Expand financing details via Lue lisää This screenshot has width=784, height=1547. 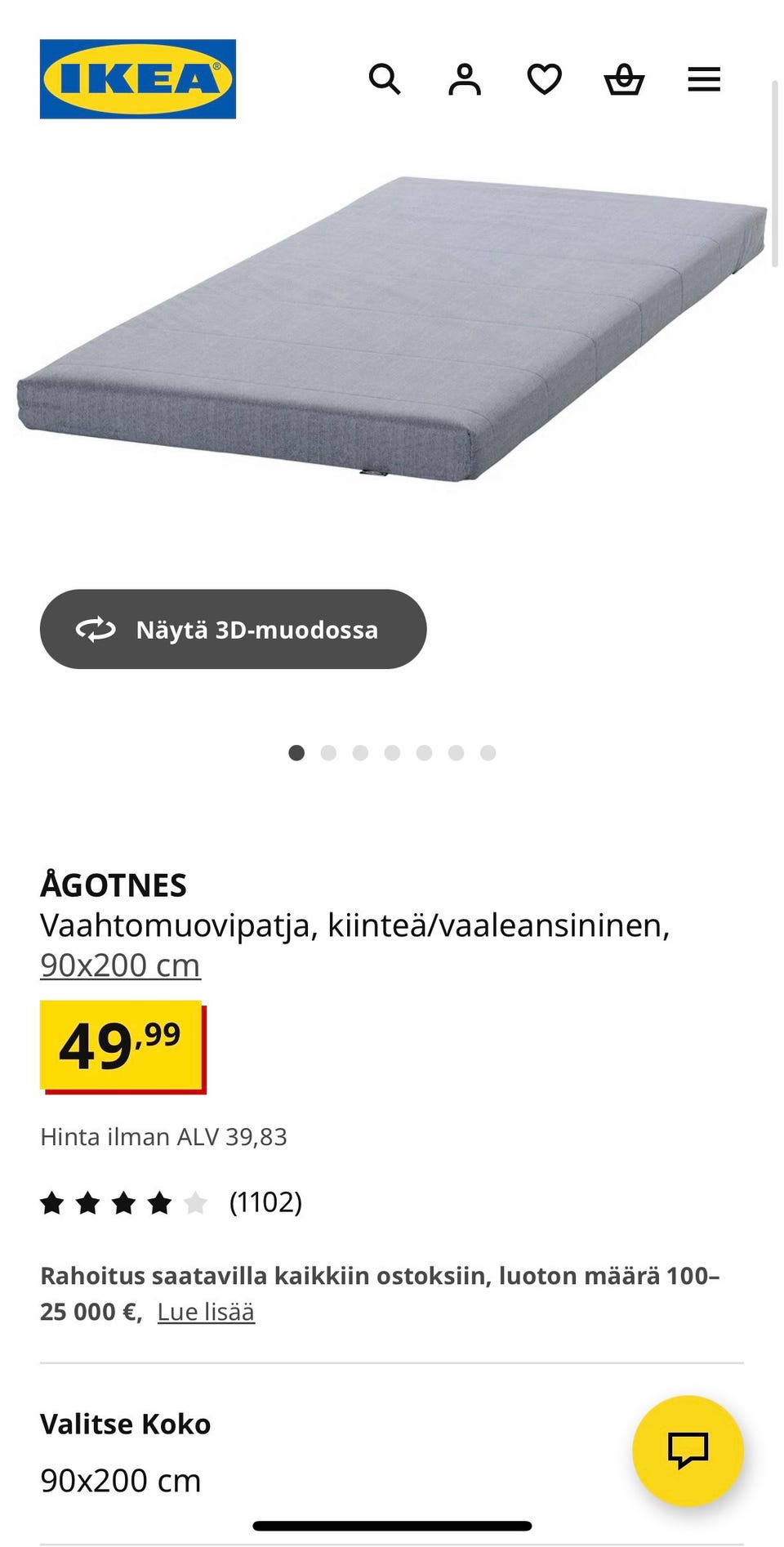pyautogui.click(x=206, y=1310)
